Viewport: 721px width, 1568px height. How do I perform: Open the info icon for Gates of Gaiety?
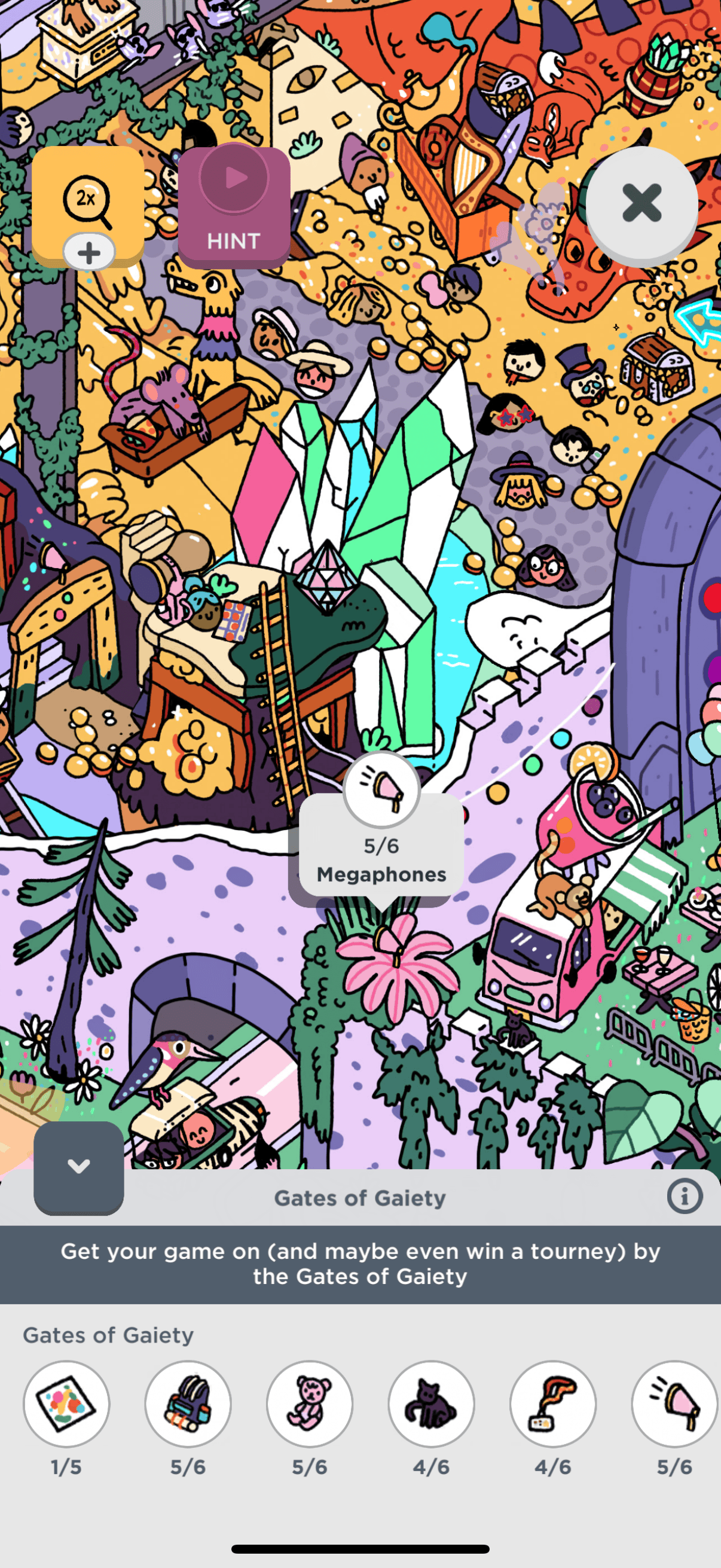click(x=685, y=1197)
